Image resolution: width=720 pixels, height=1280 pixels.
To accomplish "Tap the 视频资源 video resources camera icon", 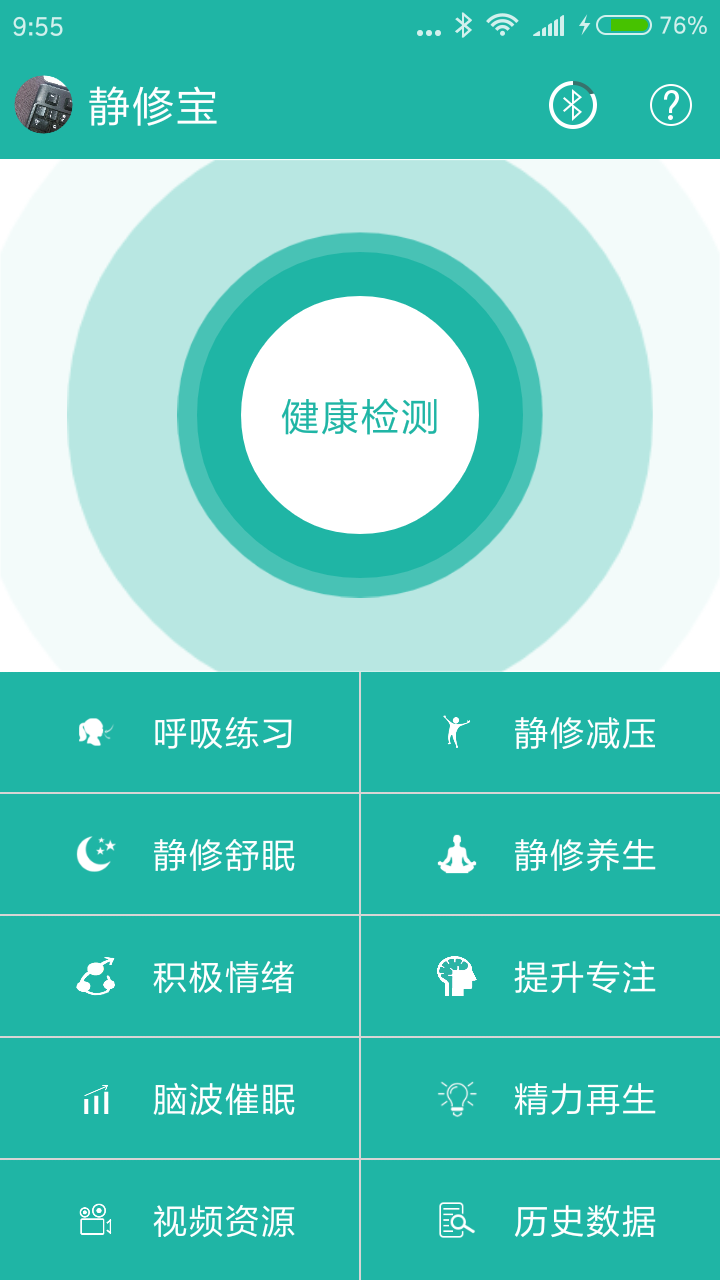I will tap(95, 1220).
